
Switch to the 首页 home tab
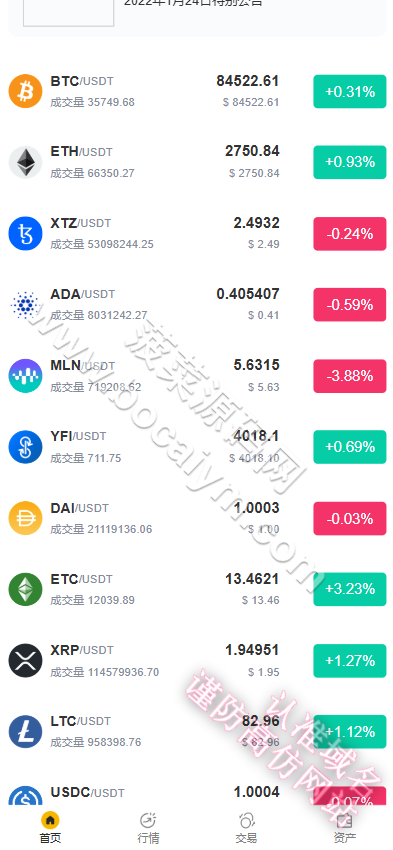(50, 828)
